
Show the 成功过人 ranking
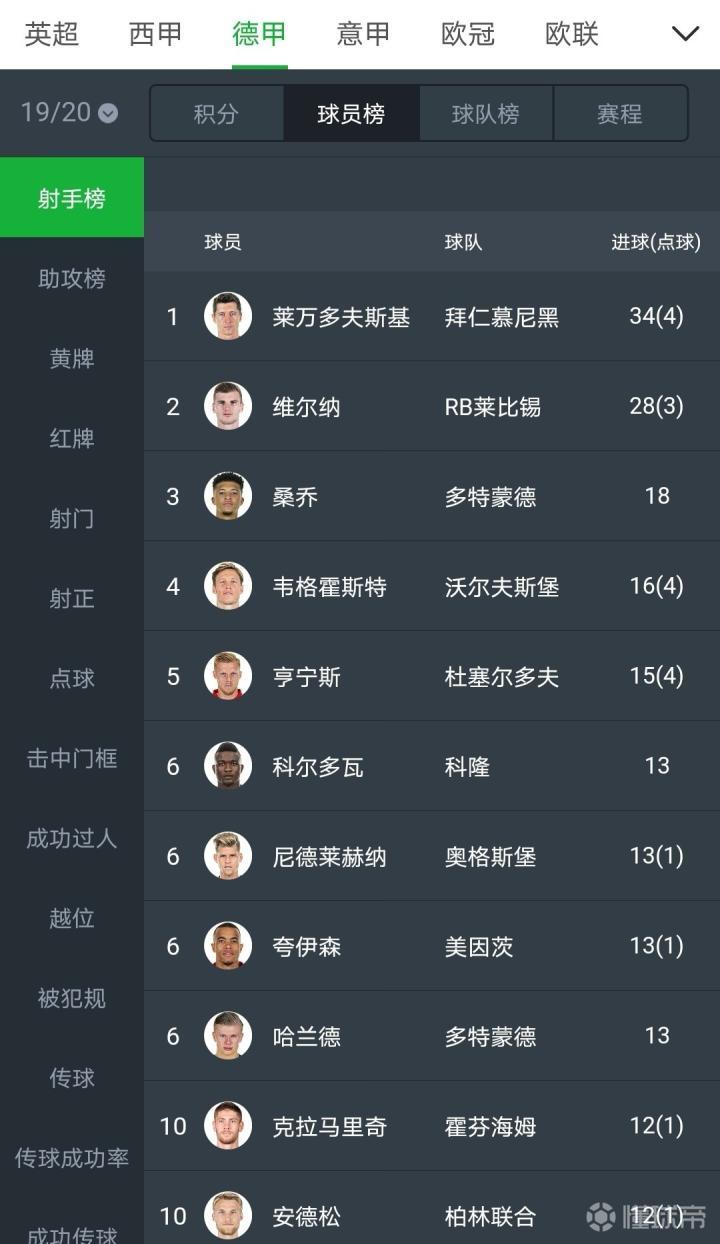pyautogui.click(x=72, y=838)
